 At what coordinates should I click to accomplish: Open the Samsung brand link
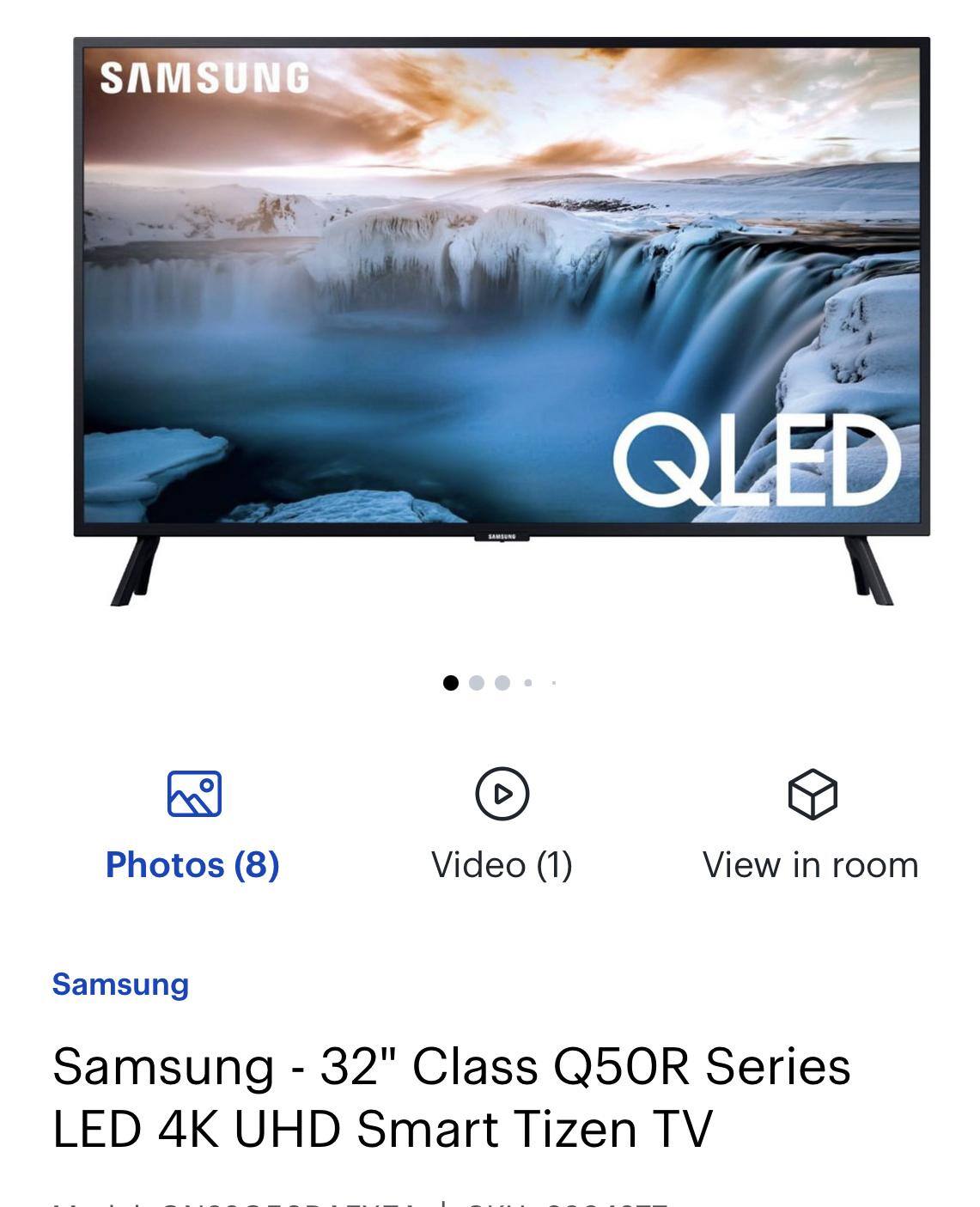tap(120, 984)
